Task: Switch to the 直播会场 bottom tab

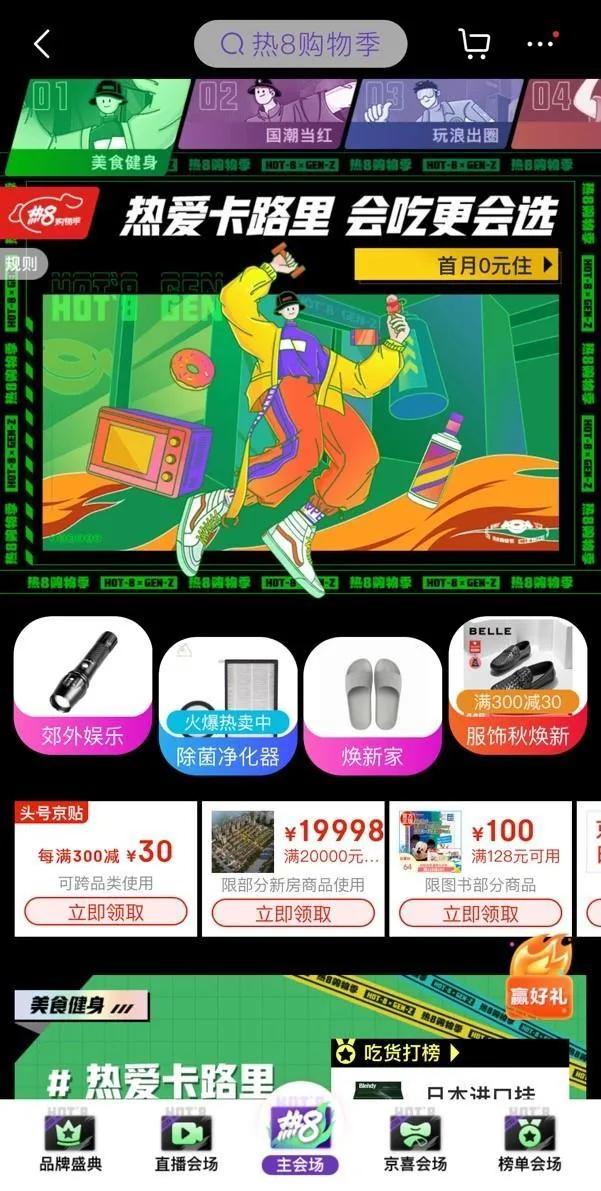Action: pyautogui.click(x=186, y=1143)
